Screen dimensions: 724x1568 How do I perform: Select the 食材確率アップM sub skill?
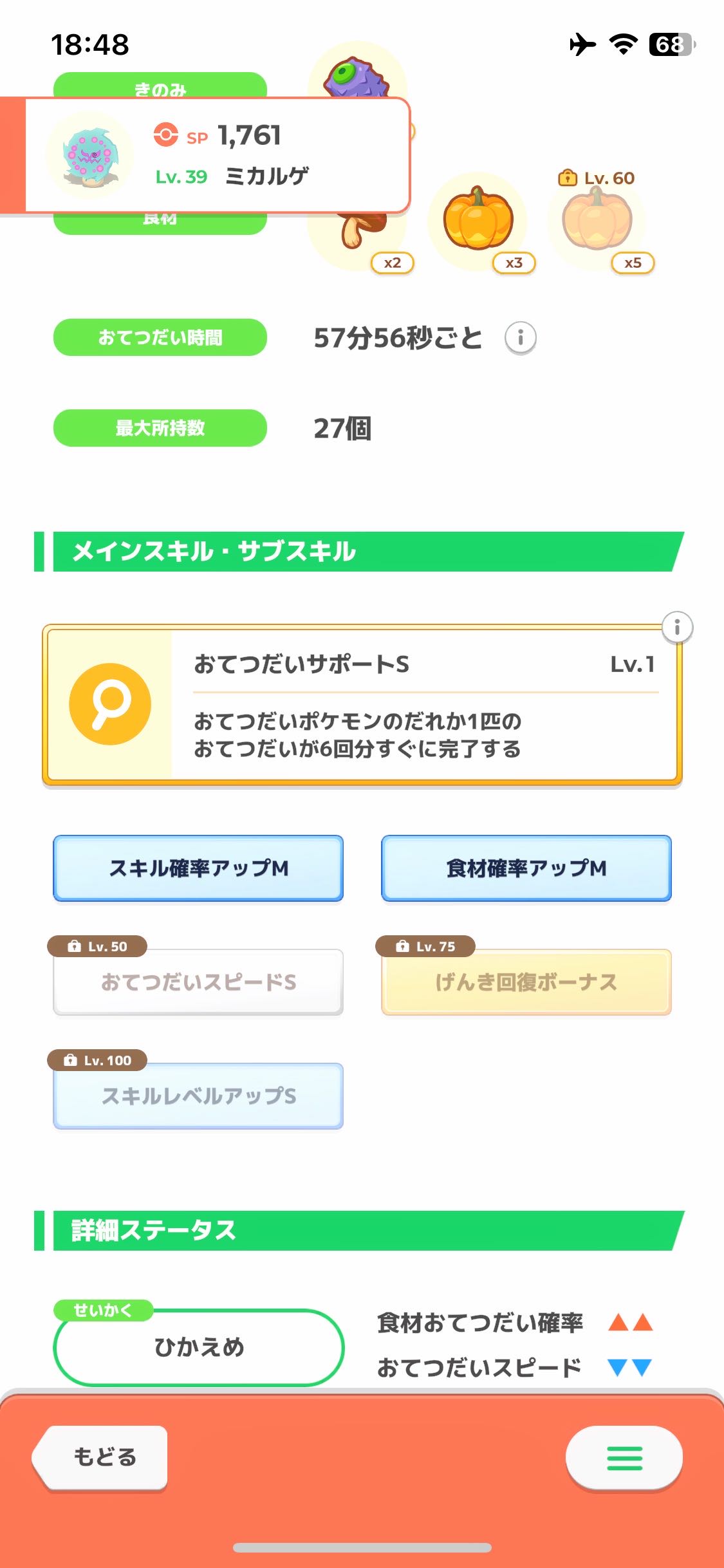coord(526,868)
